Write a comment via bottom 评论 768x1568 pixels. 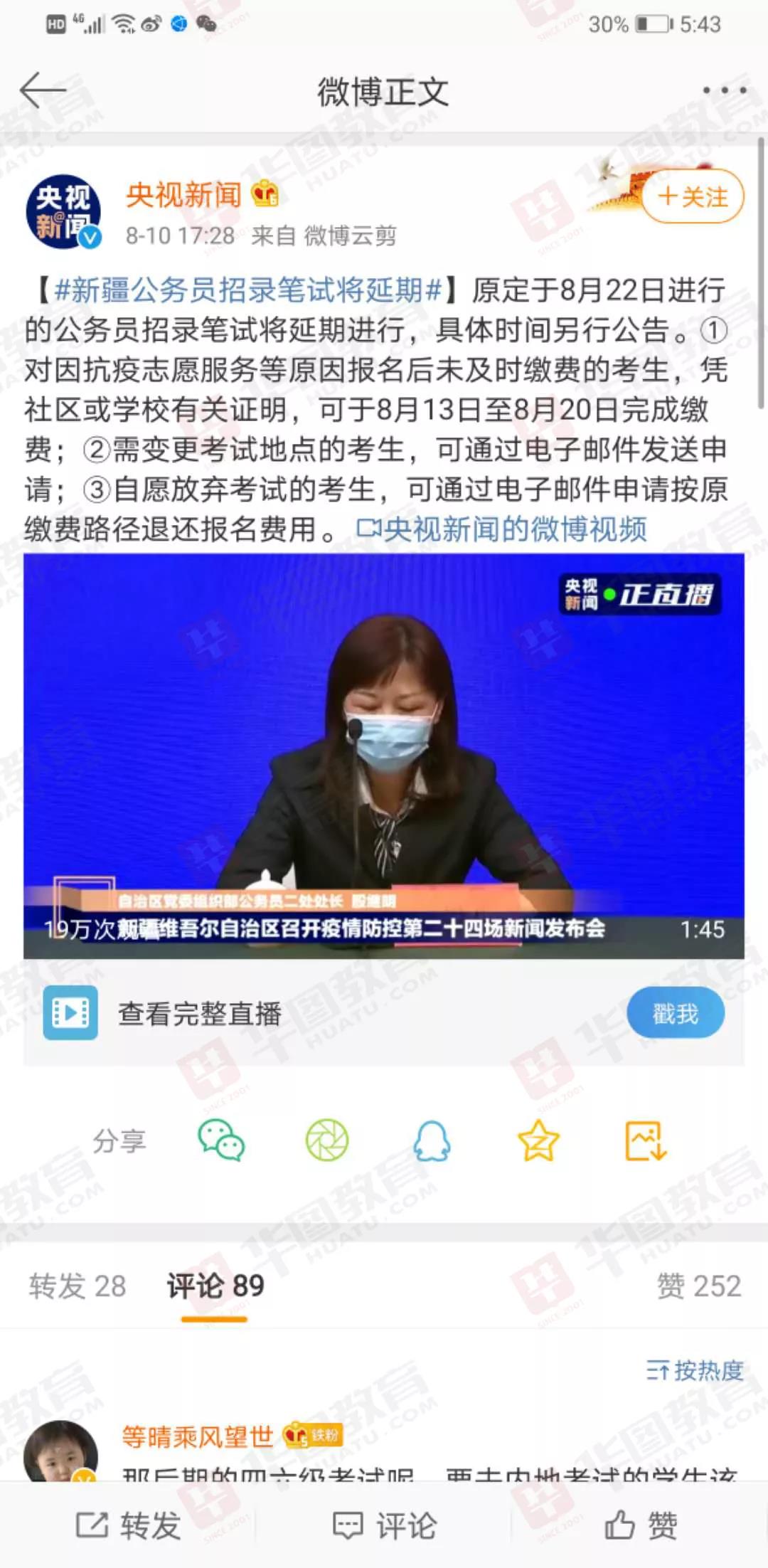pyautogui.click(x=384, y=1525)
